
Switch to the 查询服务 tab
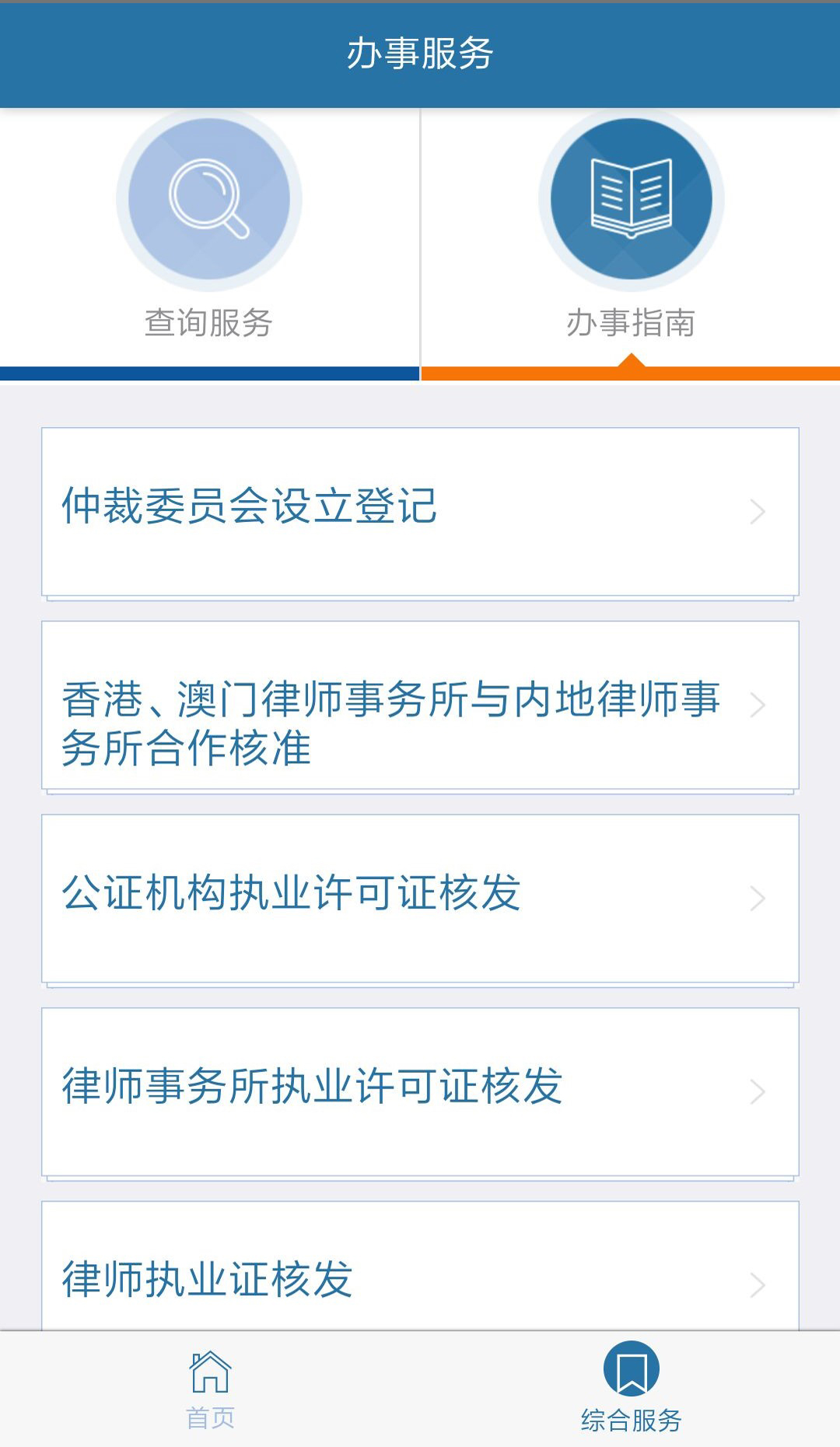[x=209, y=244]
